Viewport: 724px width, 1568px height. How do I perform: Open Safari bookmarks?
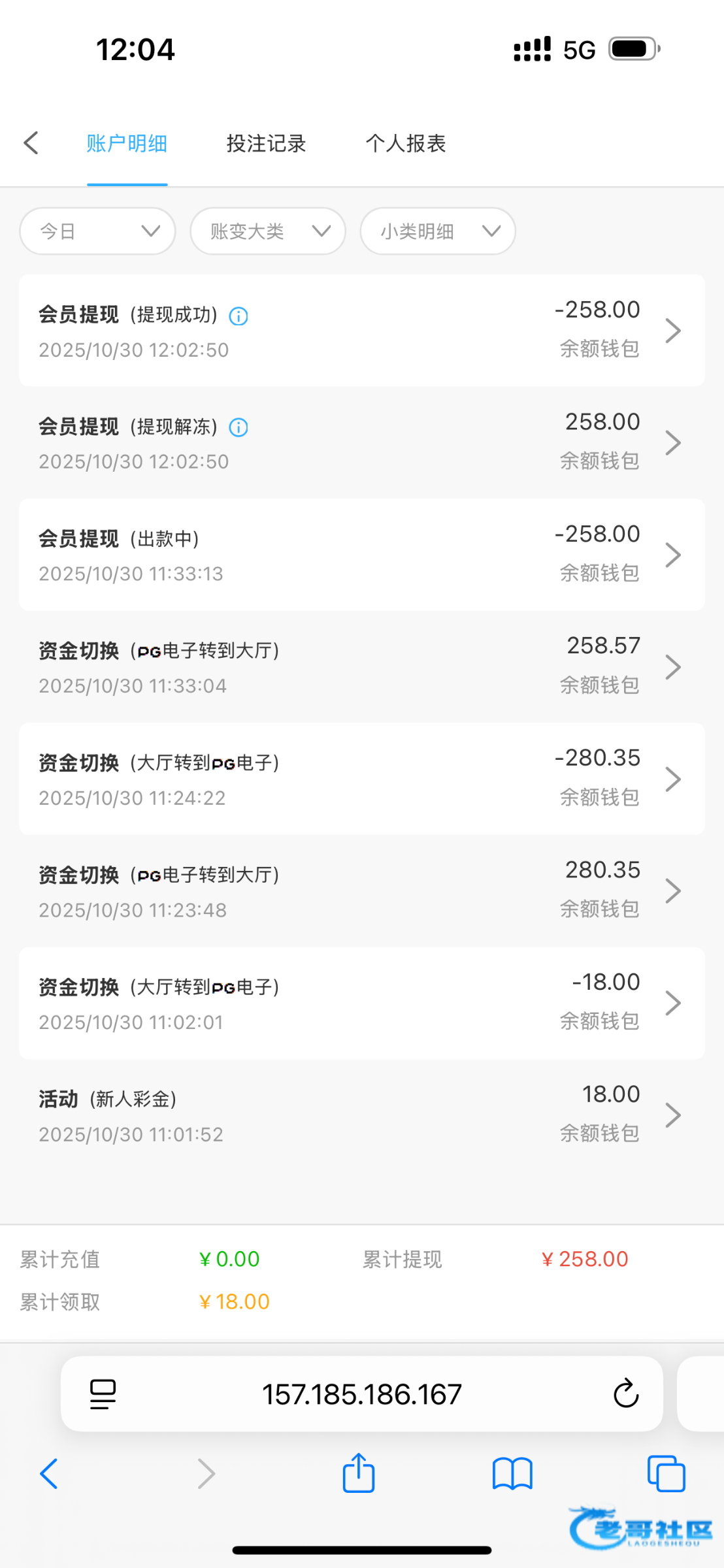click(512, 1474)
